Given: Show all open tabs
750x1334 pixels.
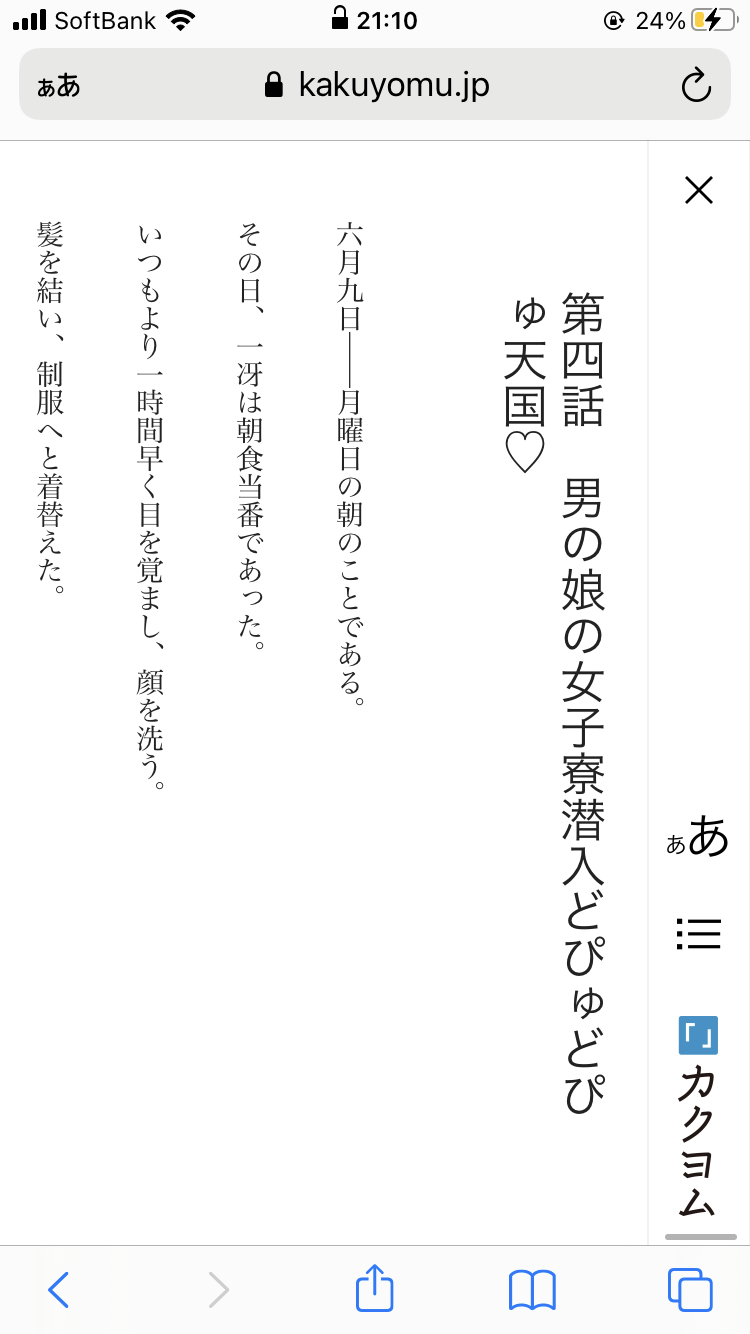Looking at the screenshot, I should coord(690,1290).
